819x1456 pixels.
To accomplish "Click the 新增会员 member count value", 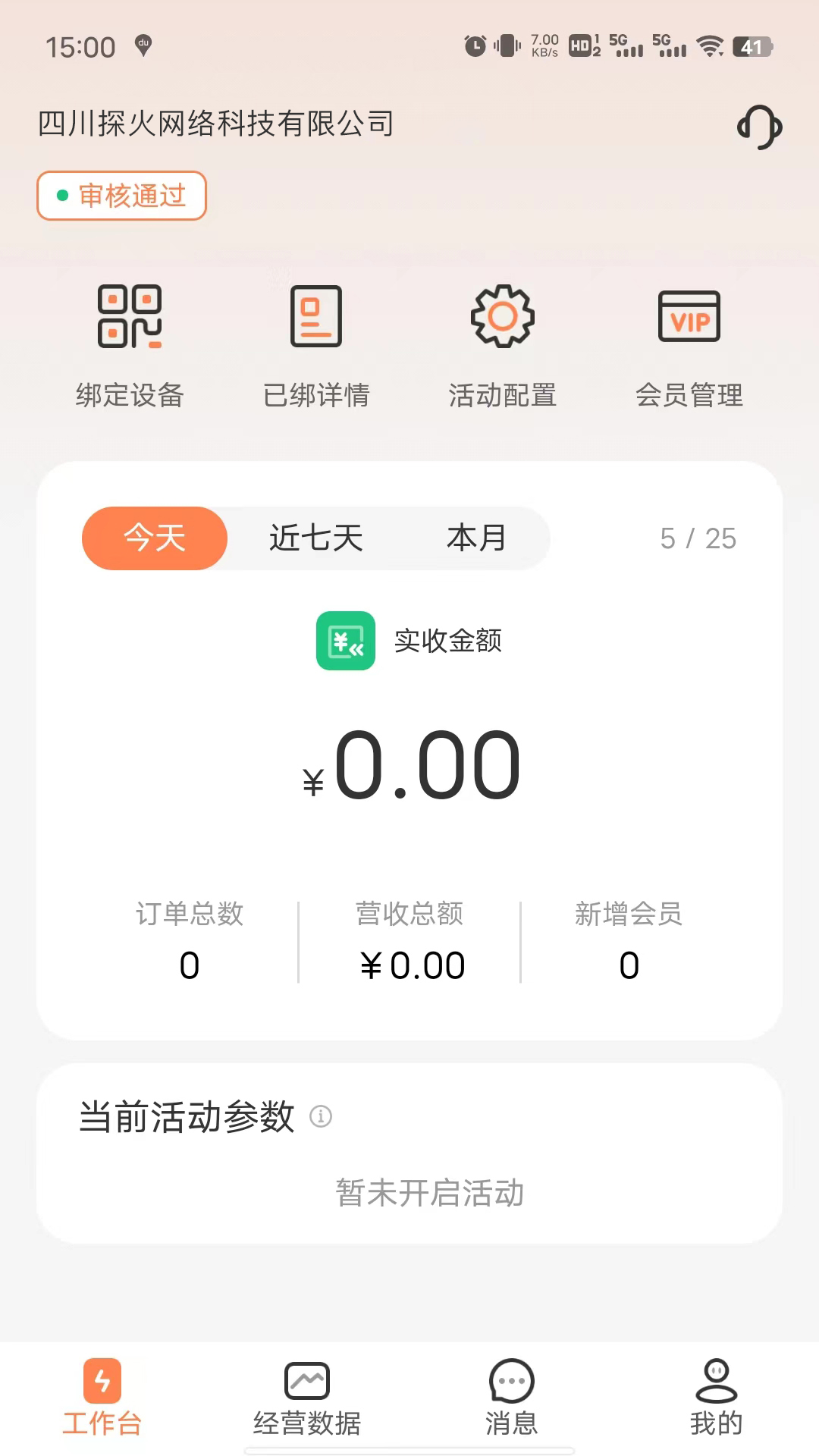I will pos(629,965).
